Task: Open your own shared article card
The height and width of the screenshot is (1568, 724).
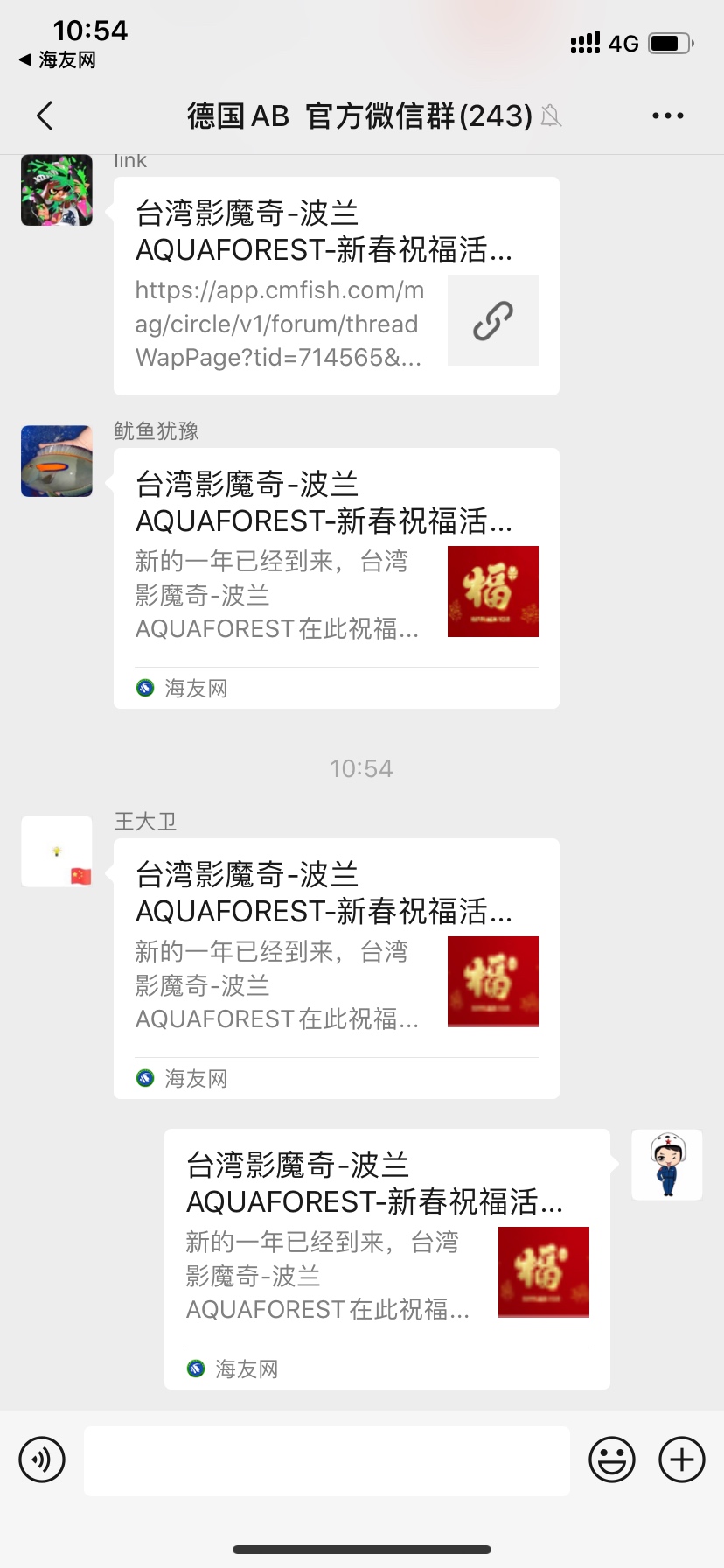Action: 386,1258
